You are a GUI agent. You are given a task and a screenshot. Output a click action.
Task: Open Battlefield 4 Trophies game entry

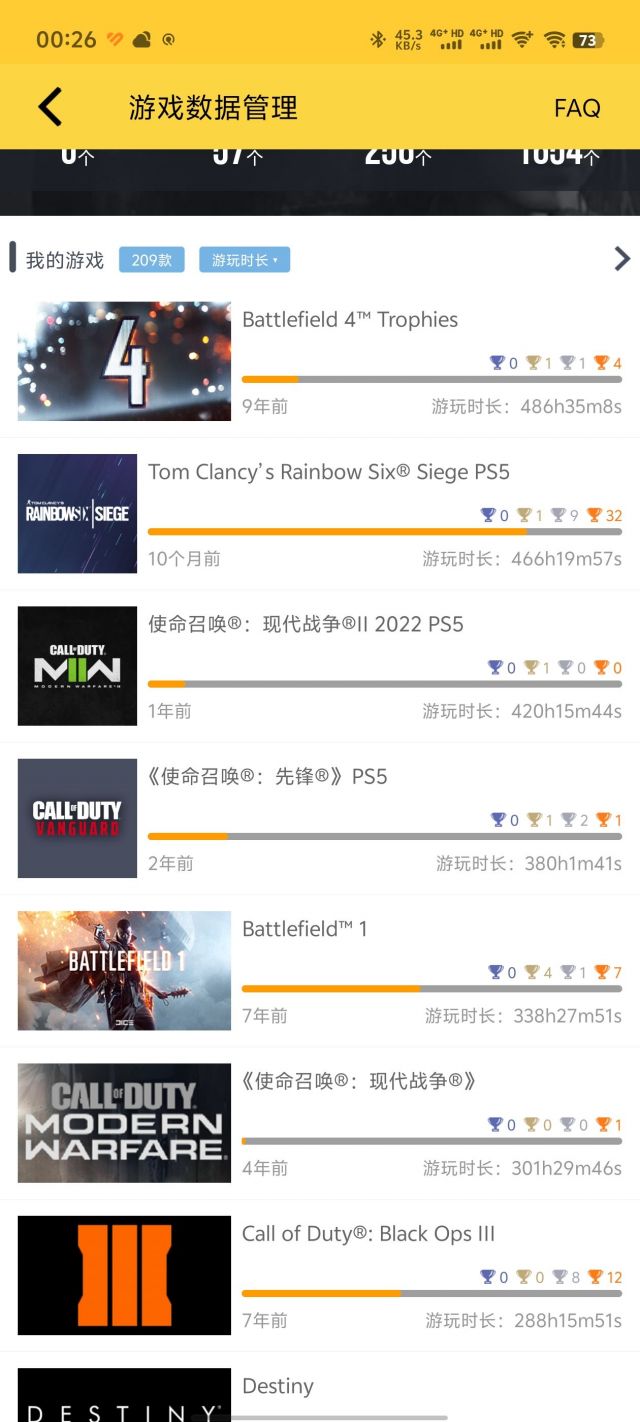[349, 320]
